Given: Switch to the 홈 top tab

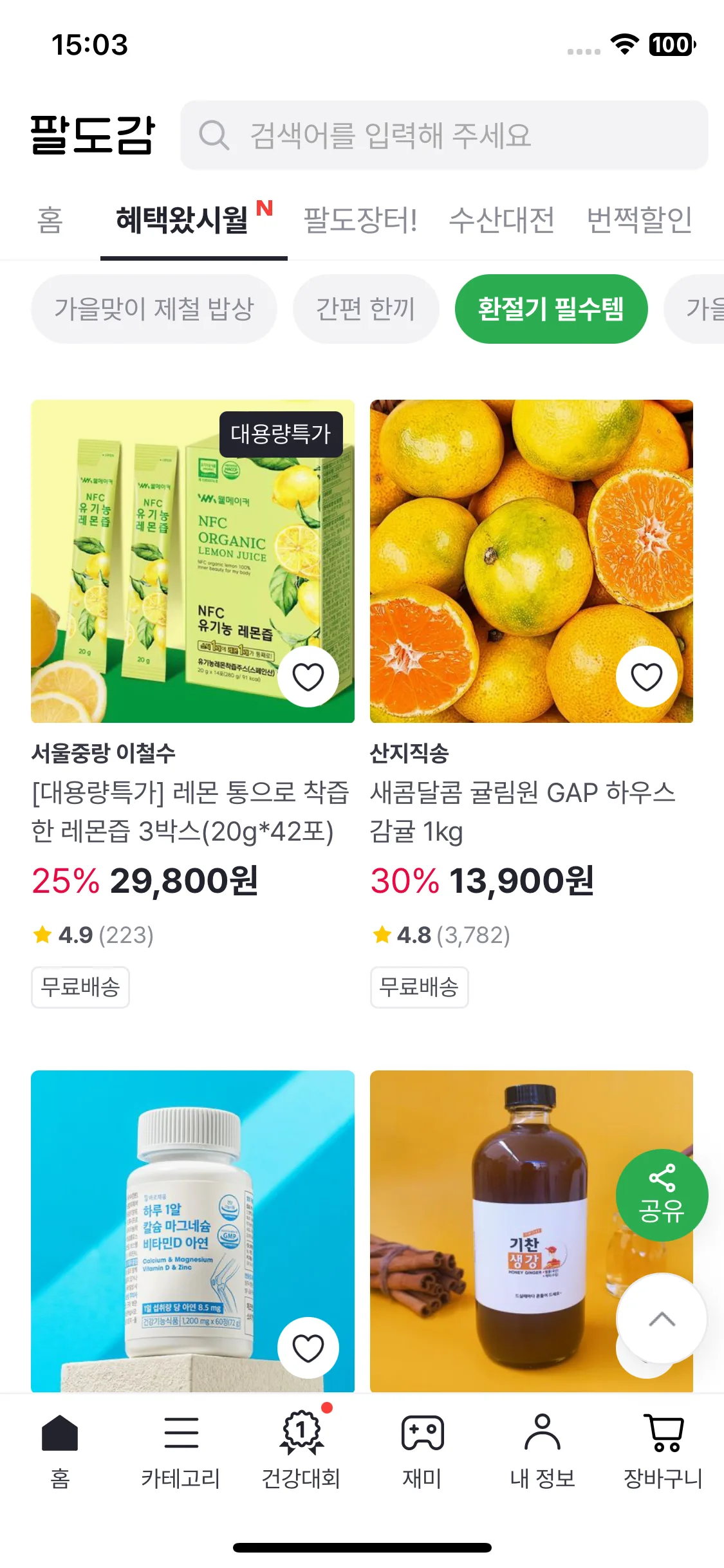Looking at the screenshot, I should (x=50, y=220).
